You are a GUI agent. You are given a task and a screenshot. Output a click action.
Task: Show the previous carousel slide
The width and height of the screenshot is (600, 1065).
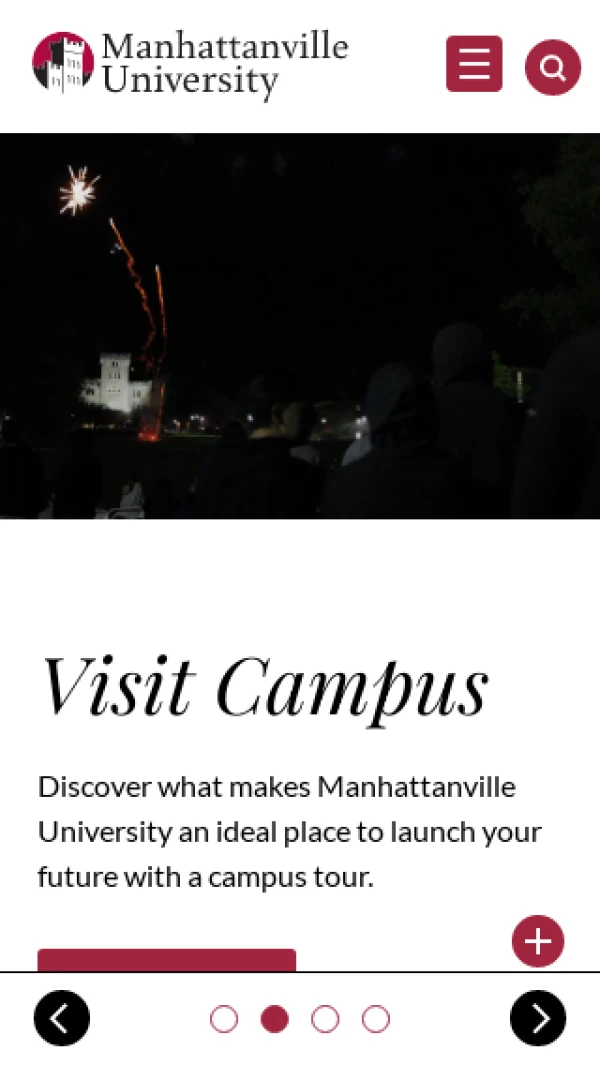click(x=62, y=1018)
